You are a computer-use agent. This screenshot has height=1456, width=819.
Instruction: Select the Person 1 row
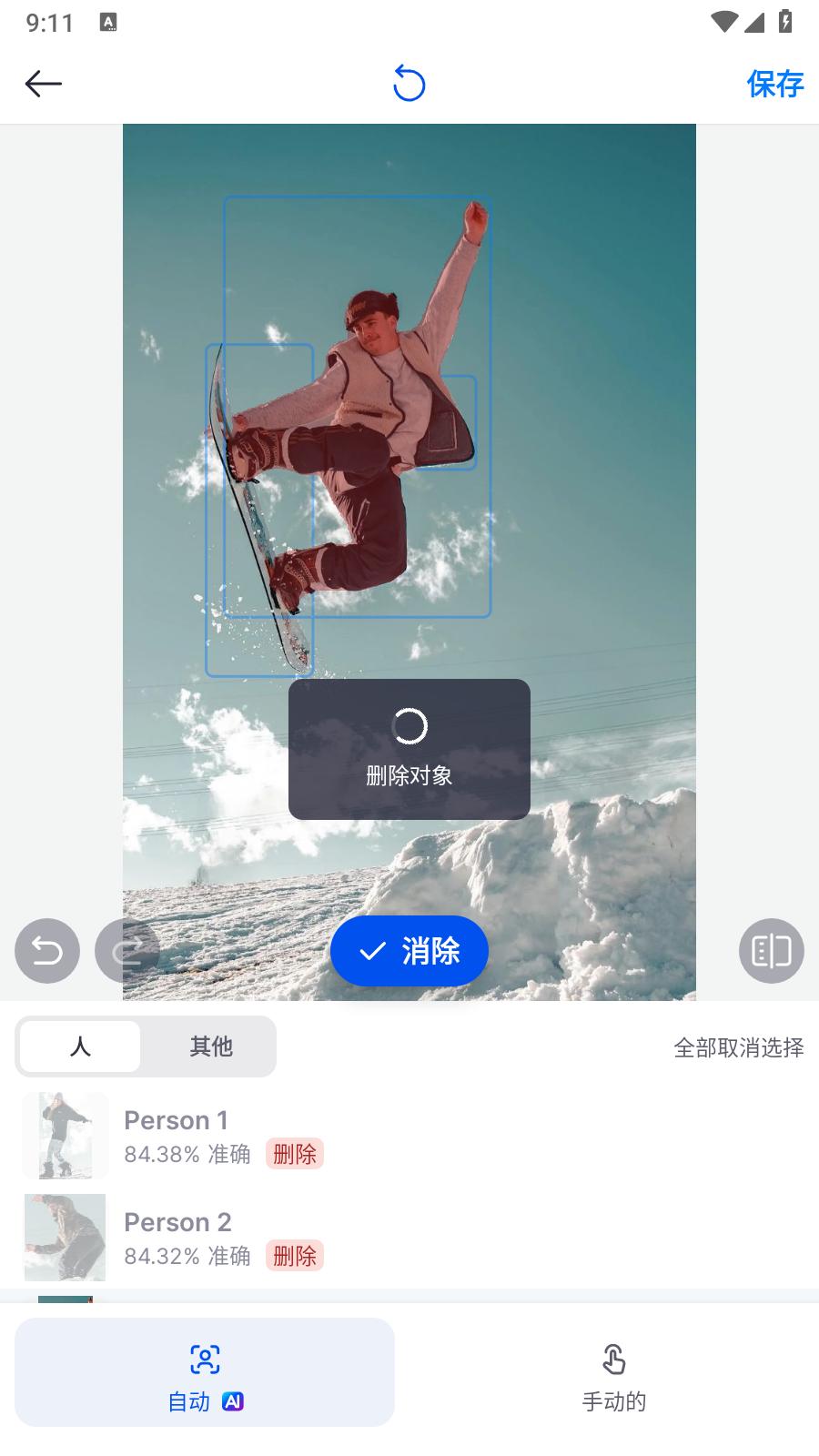[x=409, y=1136]
